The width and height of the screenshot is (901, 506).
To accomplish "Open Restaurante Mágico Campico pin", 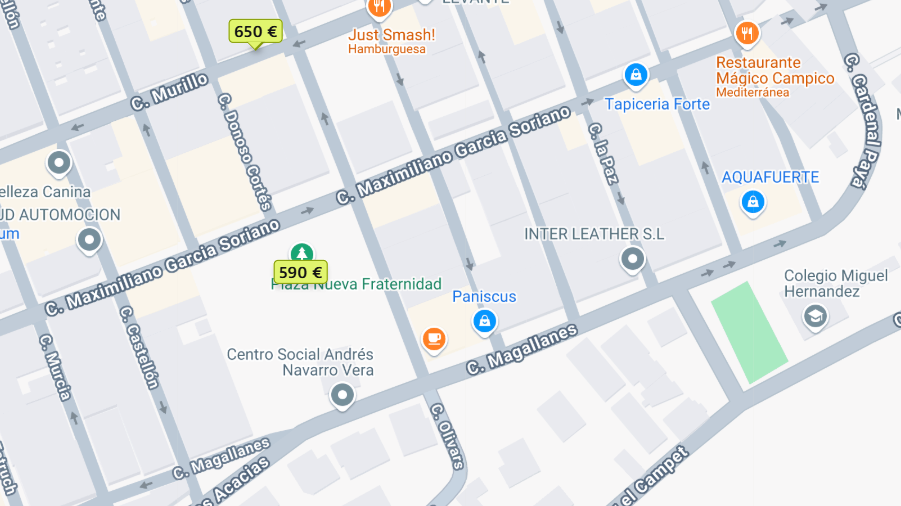I will (747, 35).
